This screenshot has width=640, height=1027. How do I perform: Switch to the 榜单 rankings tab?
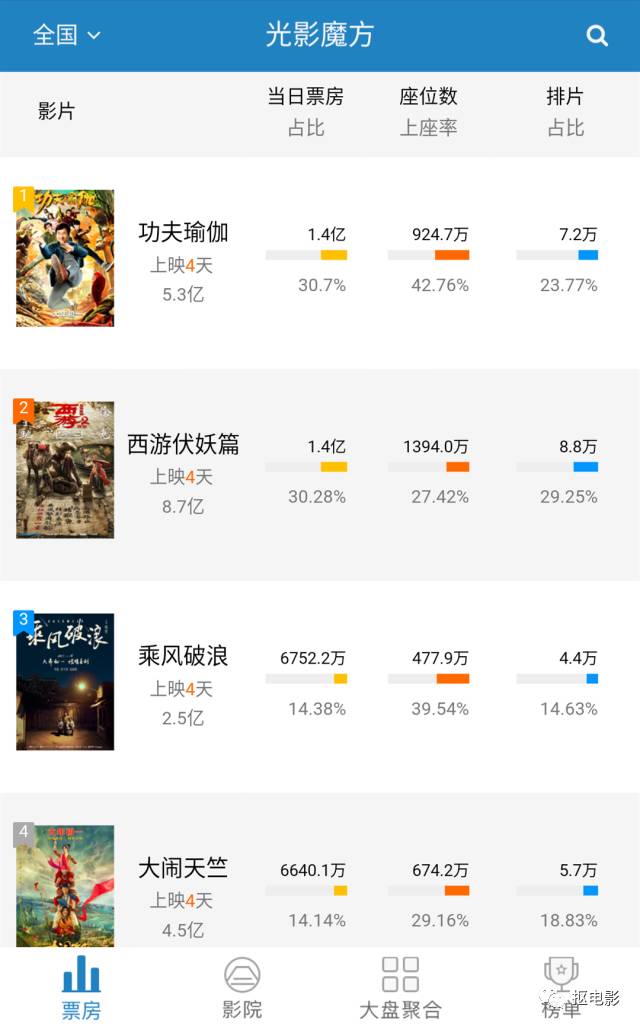point(560,987)
